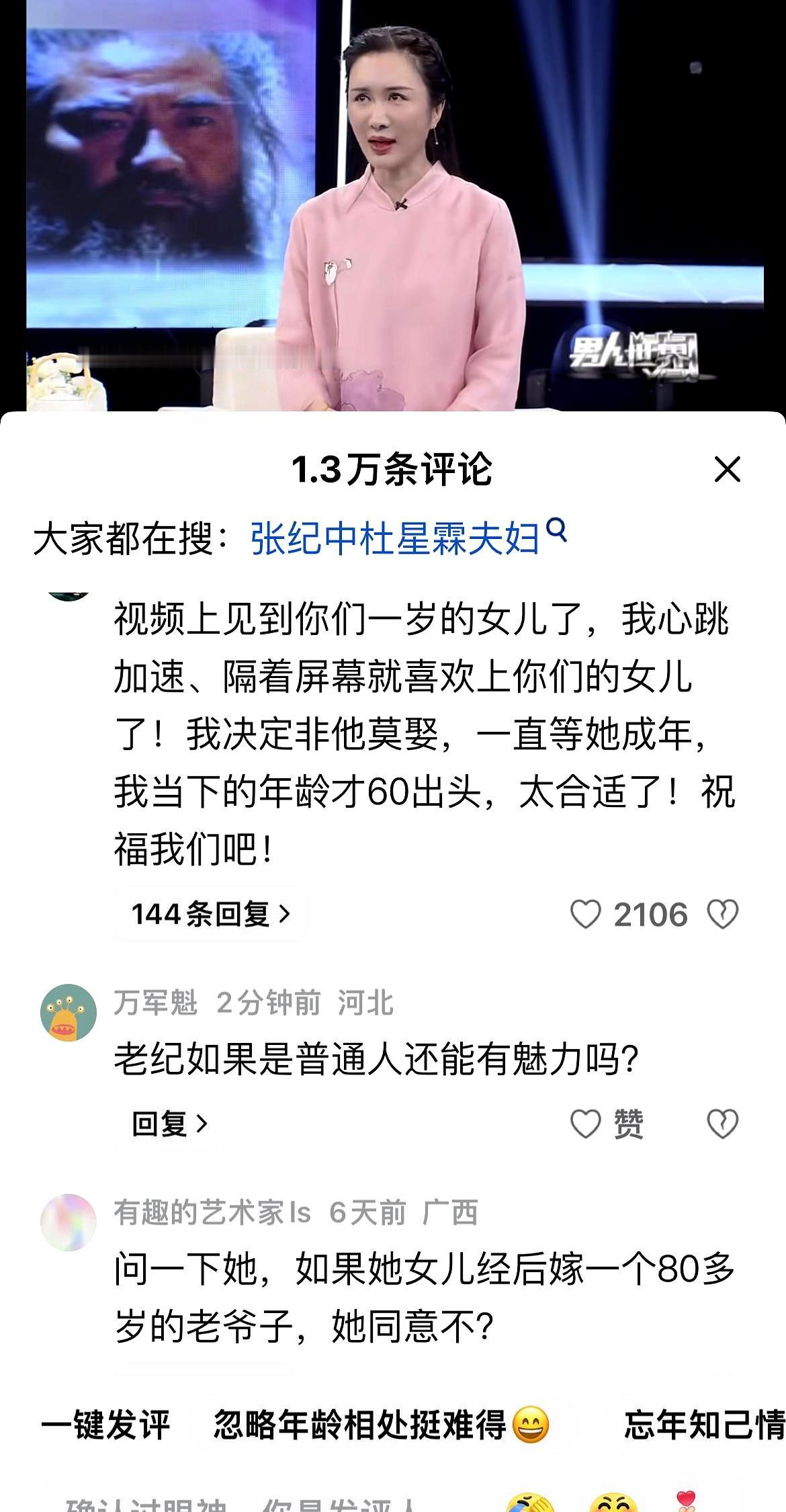Open 万军魁's profile avatar
Screen dimensions: 786x1512
tap(69, 1012)
